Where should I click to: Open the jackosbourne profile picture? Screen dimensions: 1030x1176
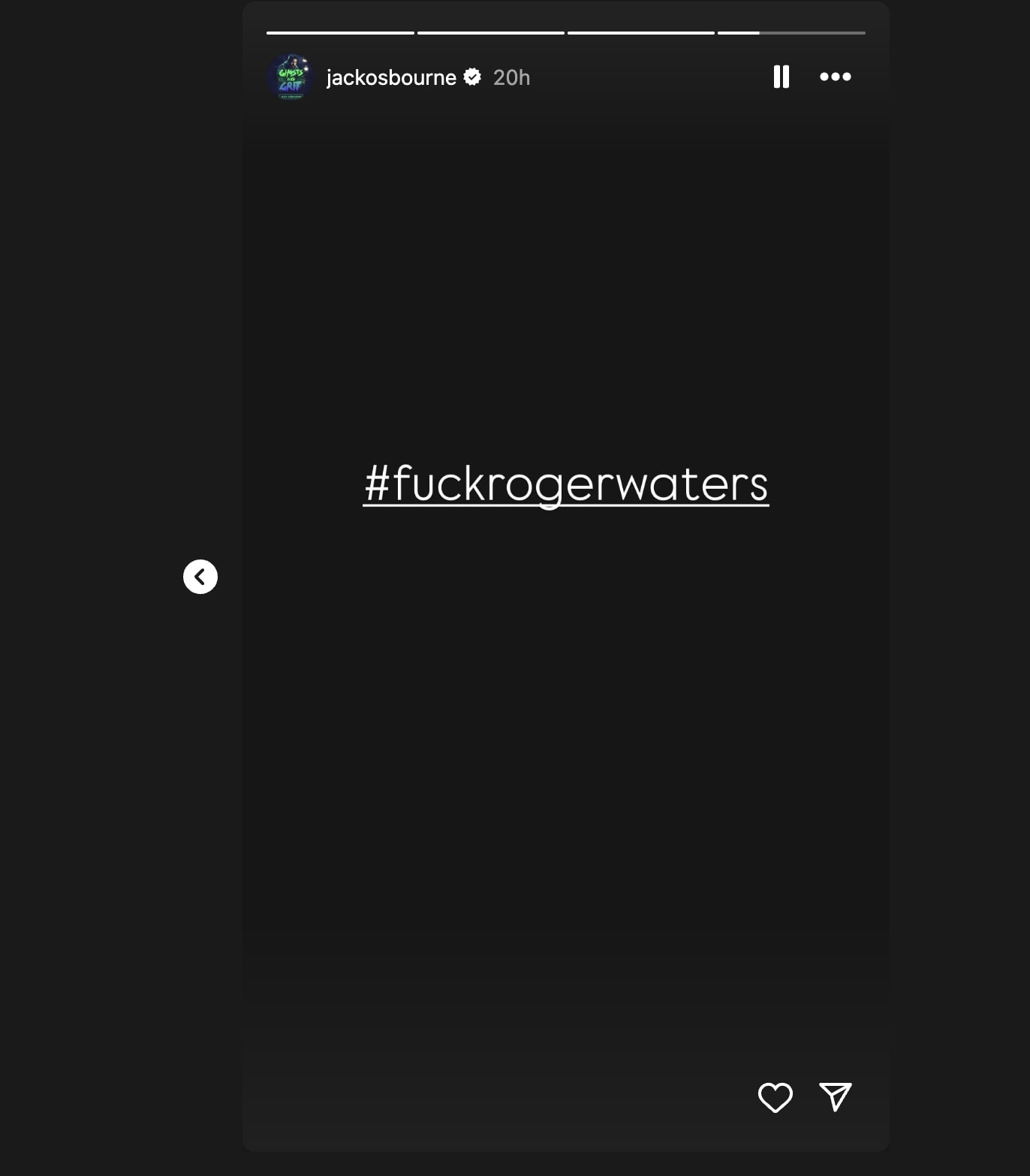291,77
